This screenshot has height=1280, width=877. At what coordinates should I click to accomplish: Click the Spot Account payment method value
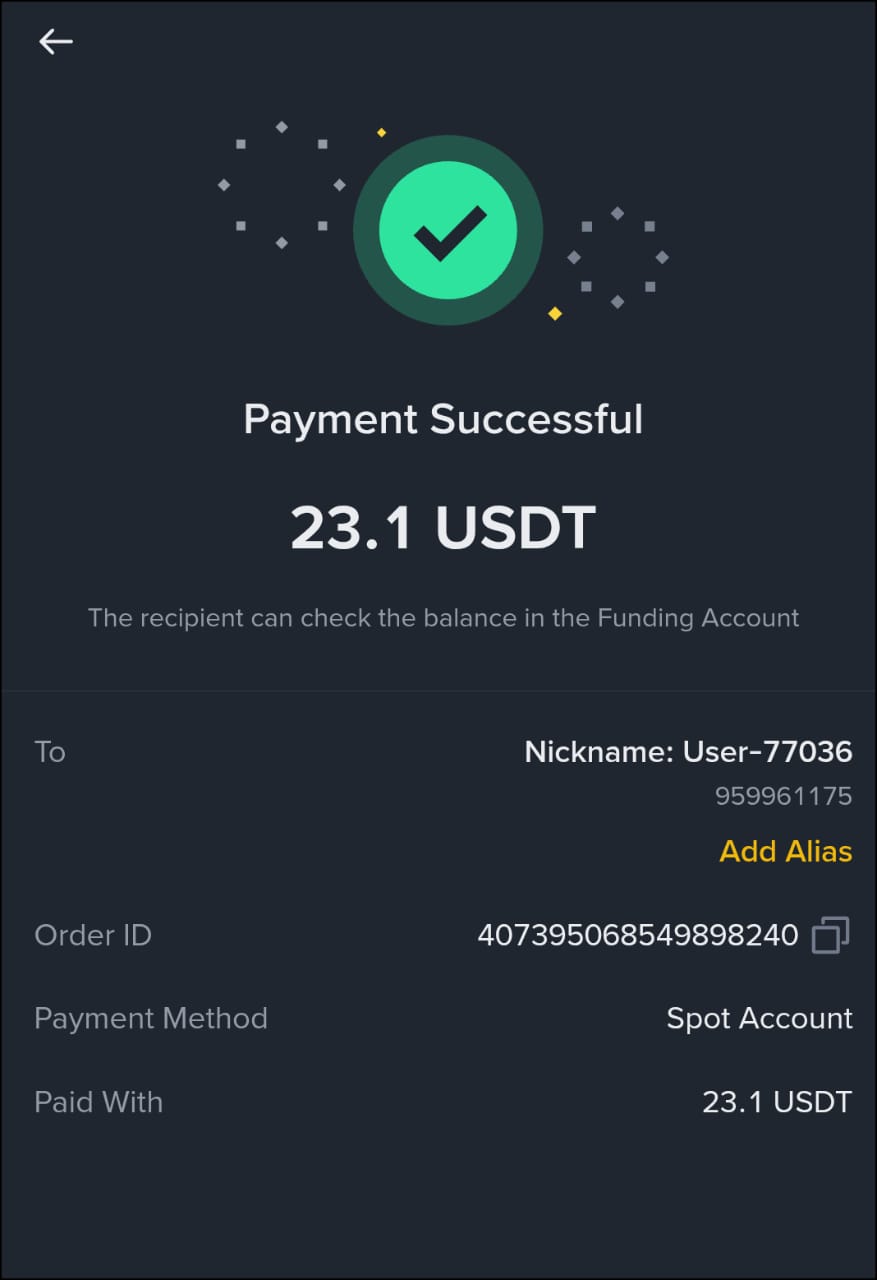coord(758,1018)
